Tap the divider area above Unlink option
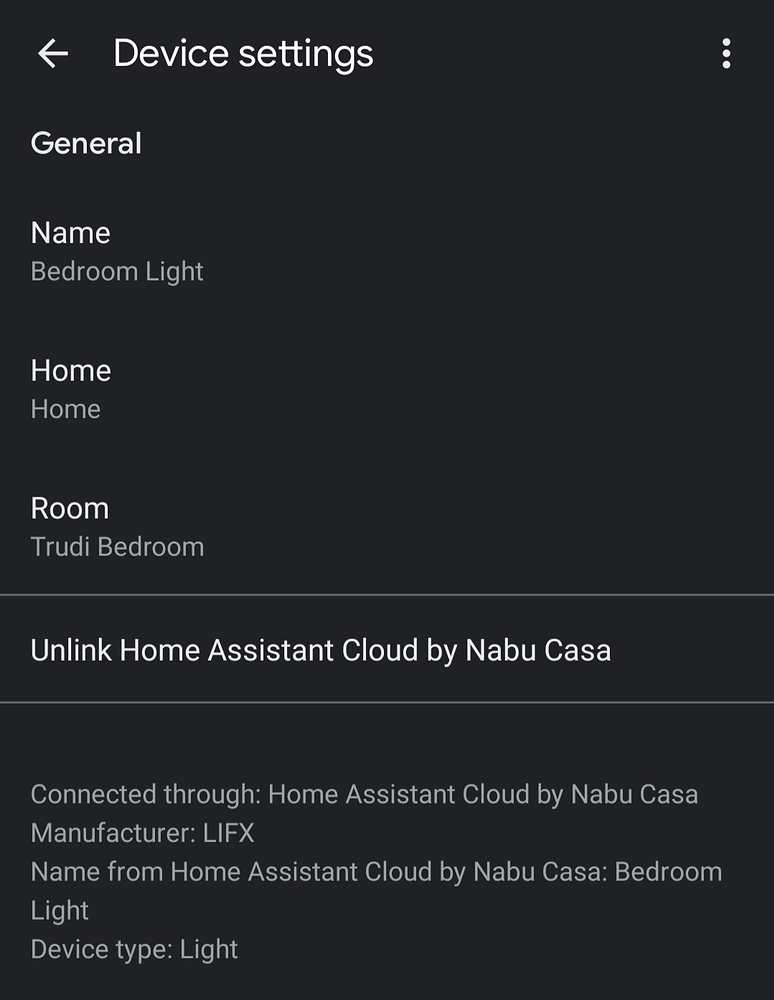Image resolution: width=774 pixels, height=1000 pixels. click(387, 594)
